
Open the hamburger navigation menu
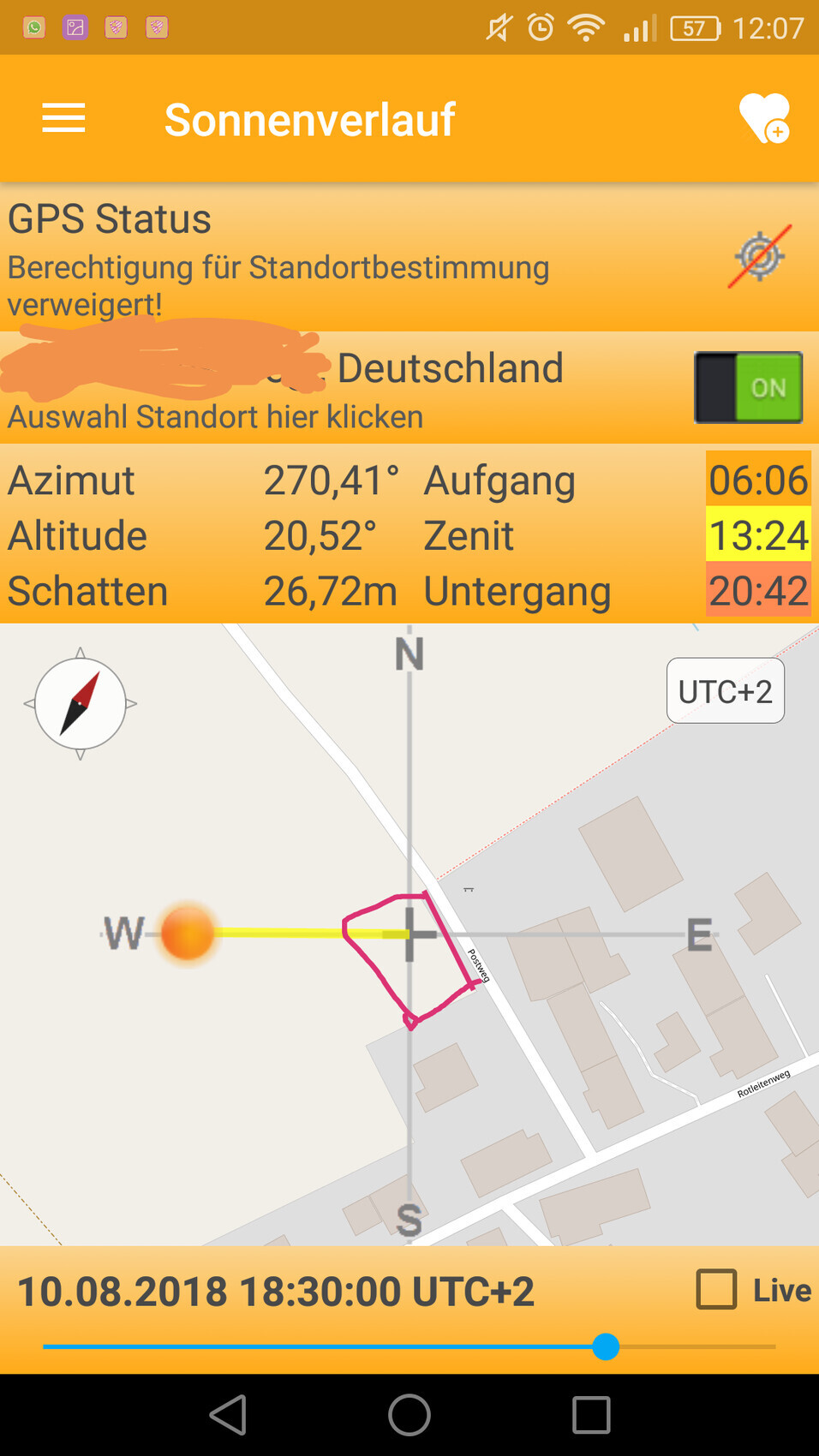click(63, 118)
